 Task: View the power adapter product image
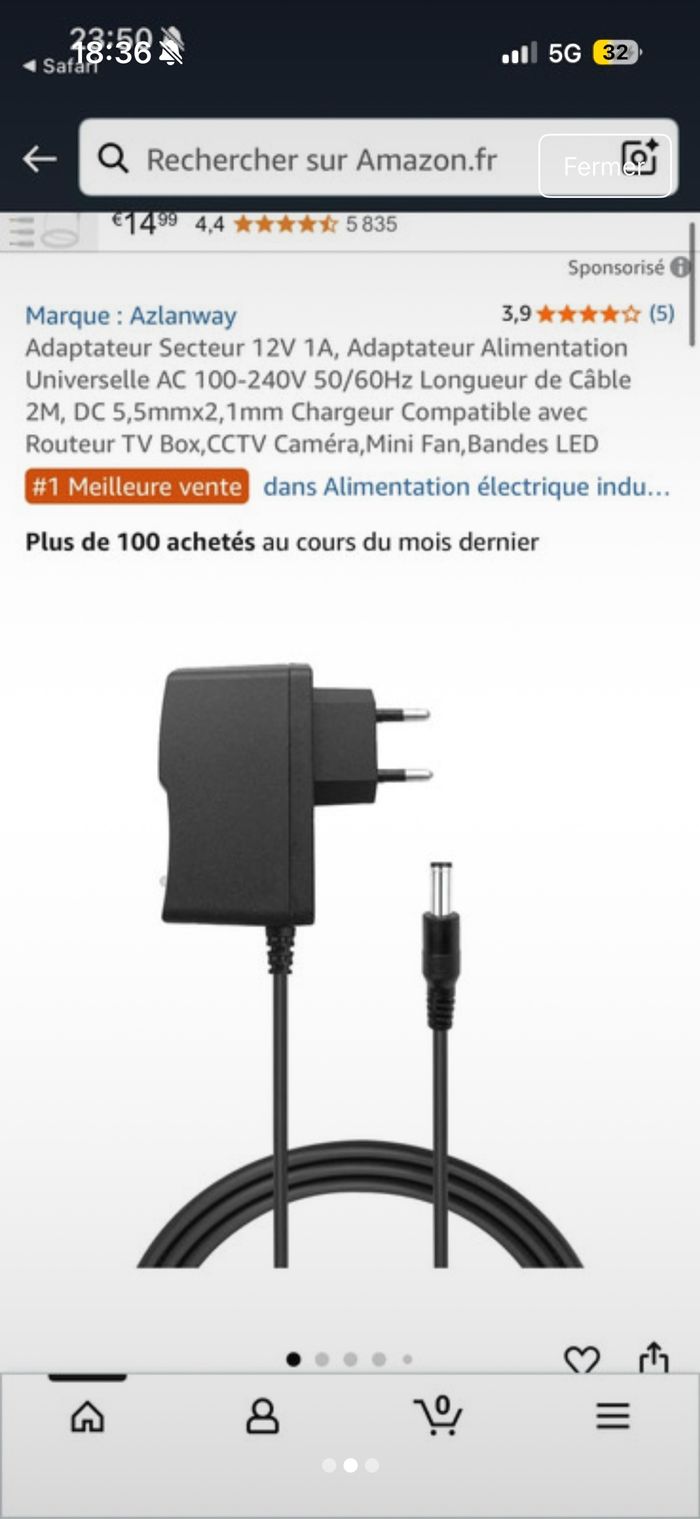(x=350, y=960)
